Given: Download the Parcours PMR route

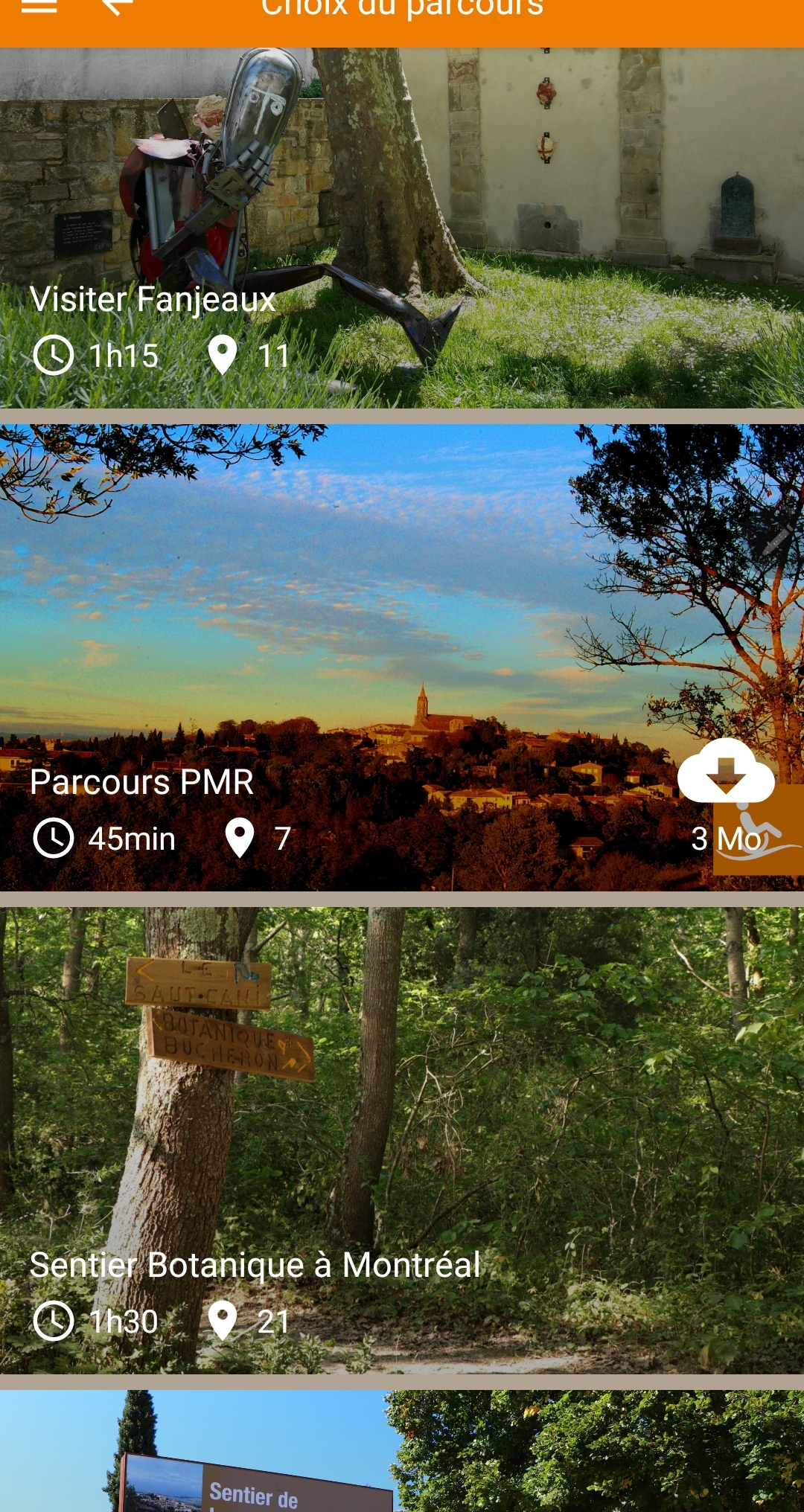Looking at the screenshot, I should coord(726,772).
